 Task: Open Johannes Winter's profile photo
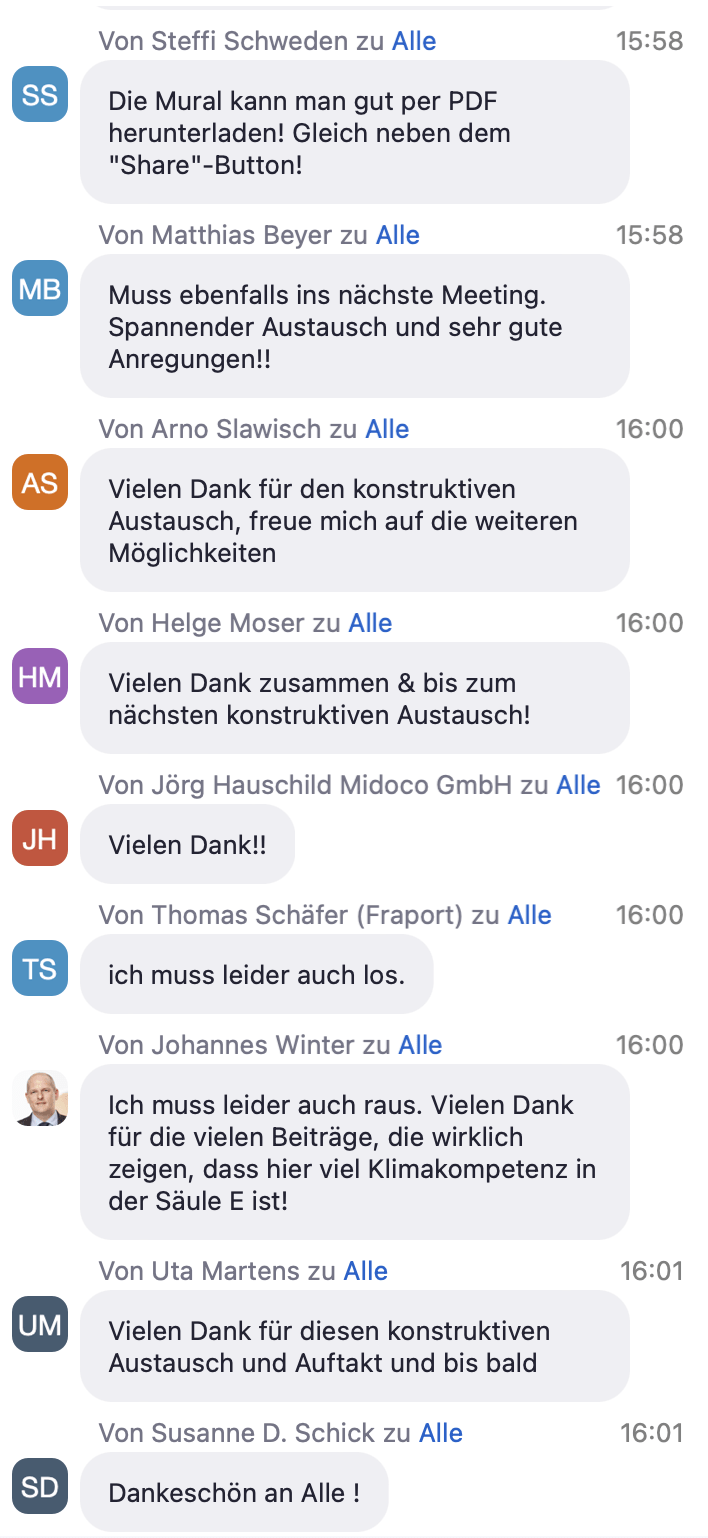[40, 1098]
